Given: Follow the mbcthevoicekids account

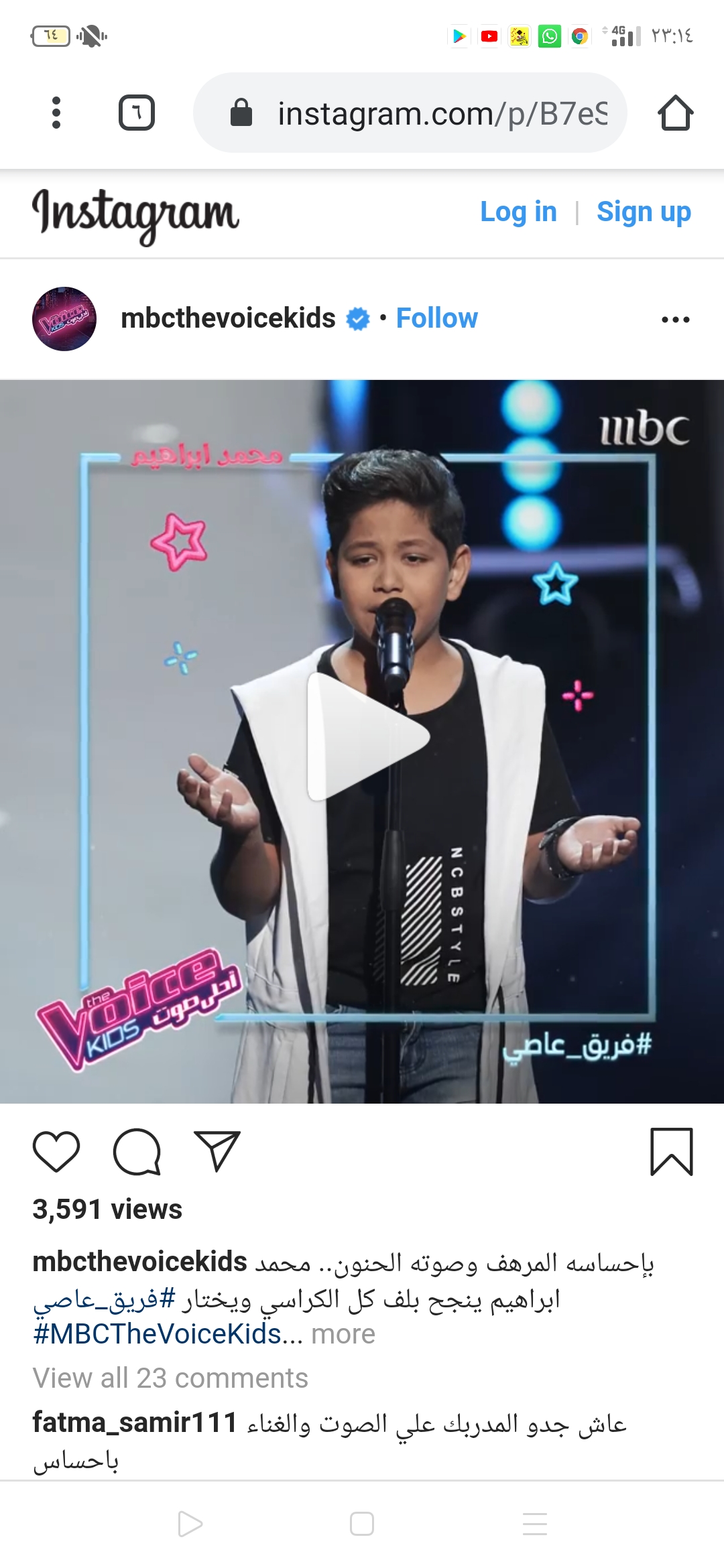Looking at the screenshot, I should click(x=436, y=318).
